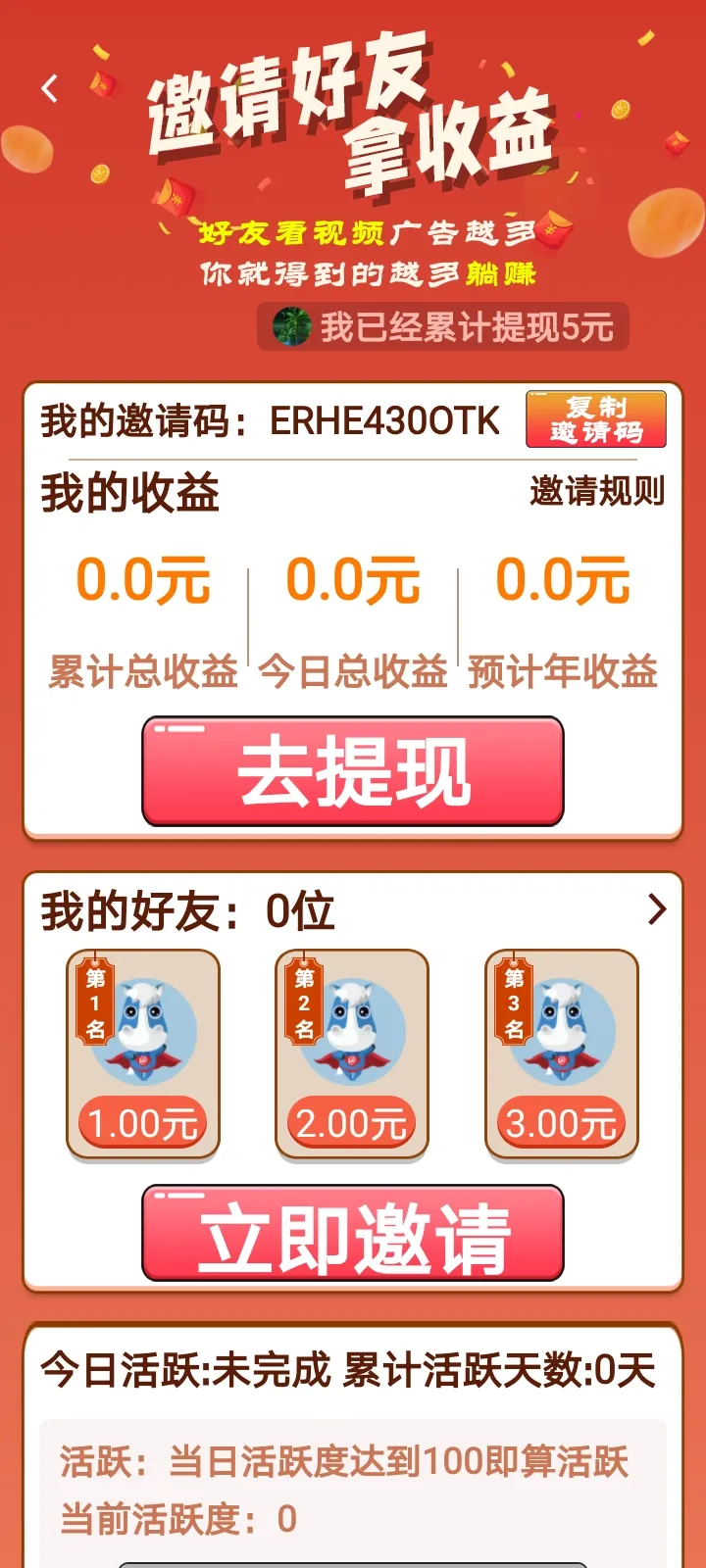Tap the 去提现 withdraw button
Screen dimensions: 706x1568
(353, 772)
